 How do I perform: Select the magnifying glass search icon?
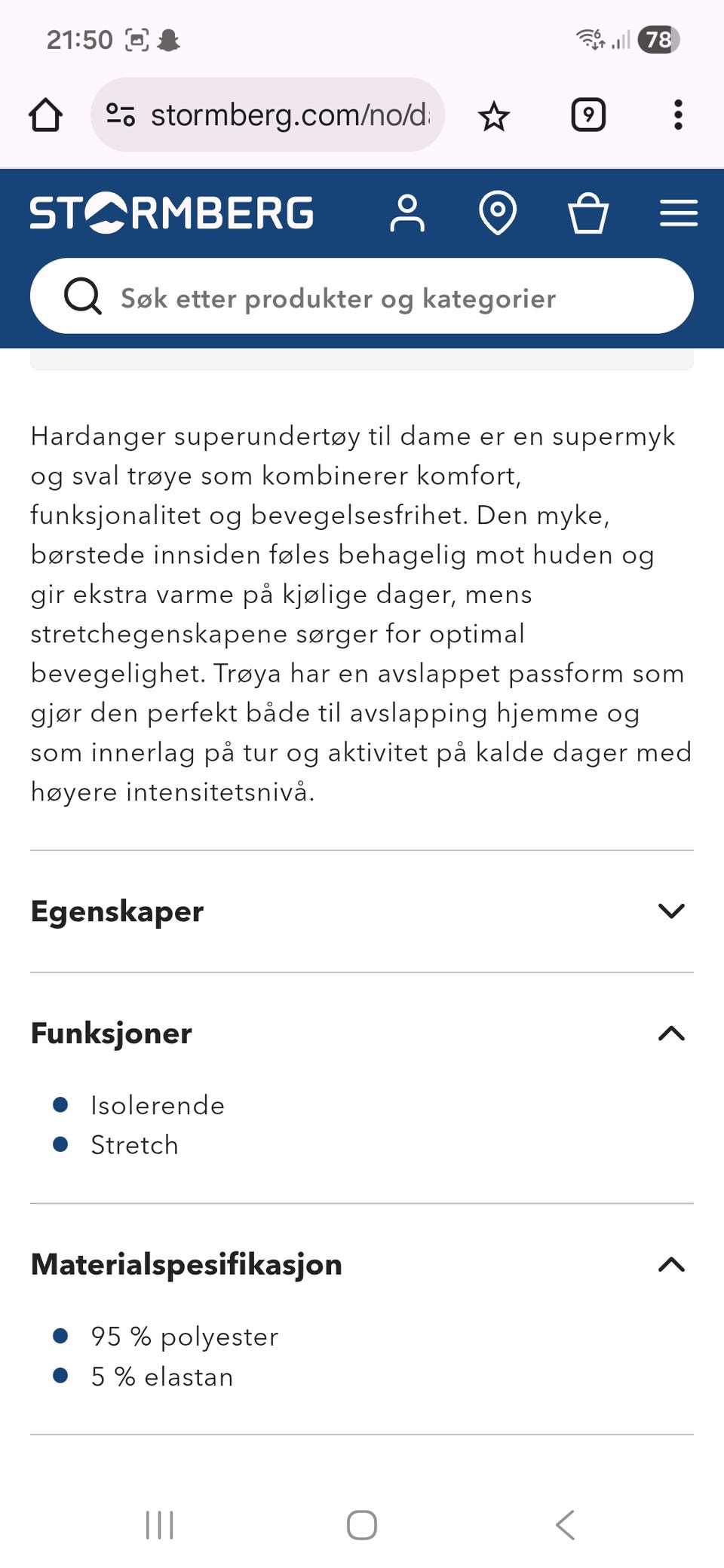[83, 296]
